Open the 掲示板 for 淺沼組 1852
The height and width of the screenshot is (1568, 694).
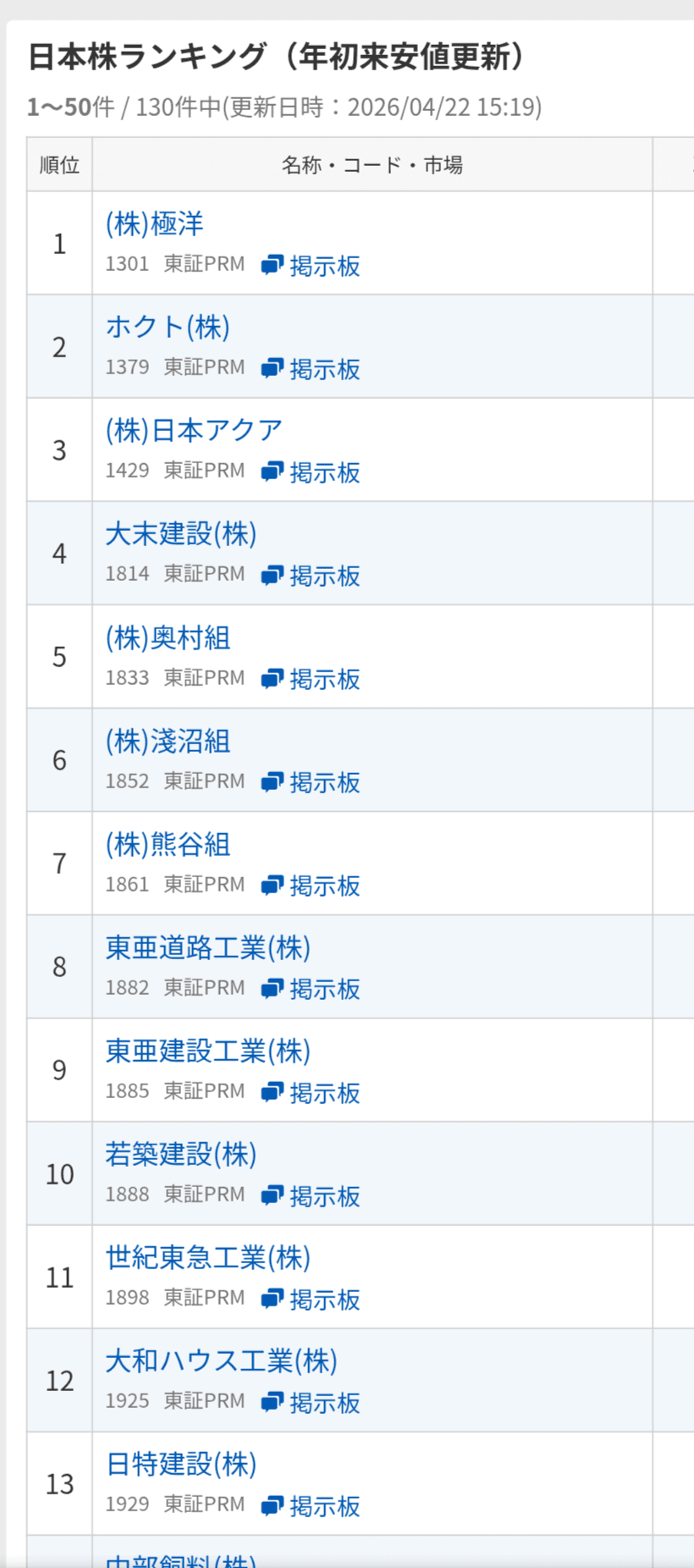pyautogui.click(x=311, y=782)
